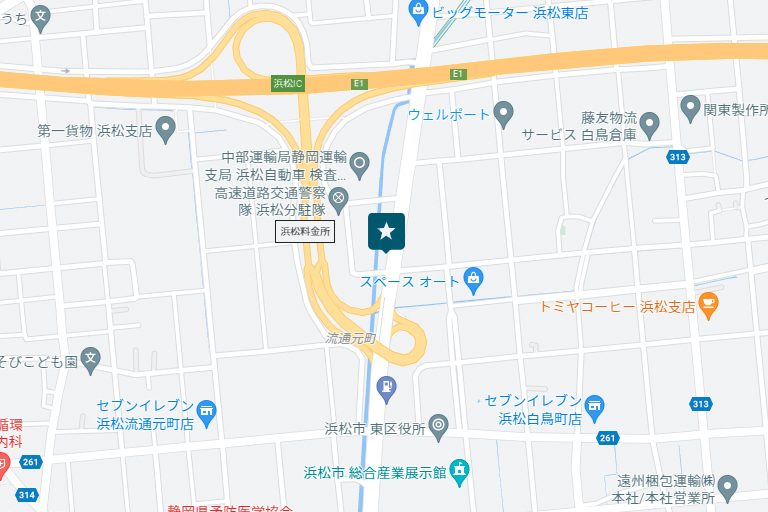
Task: Select the セブンイレブン 浜松白鳥町店 pin
Action: point(595,406)
